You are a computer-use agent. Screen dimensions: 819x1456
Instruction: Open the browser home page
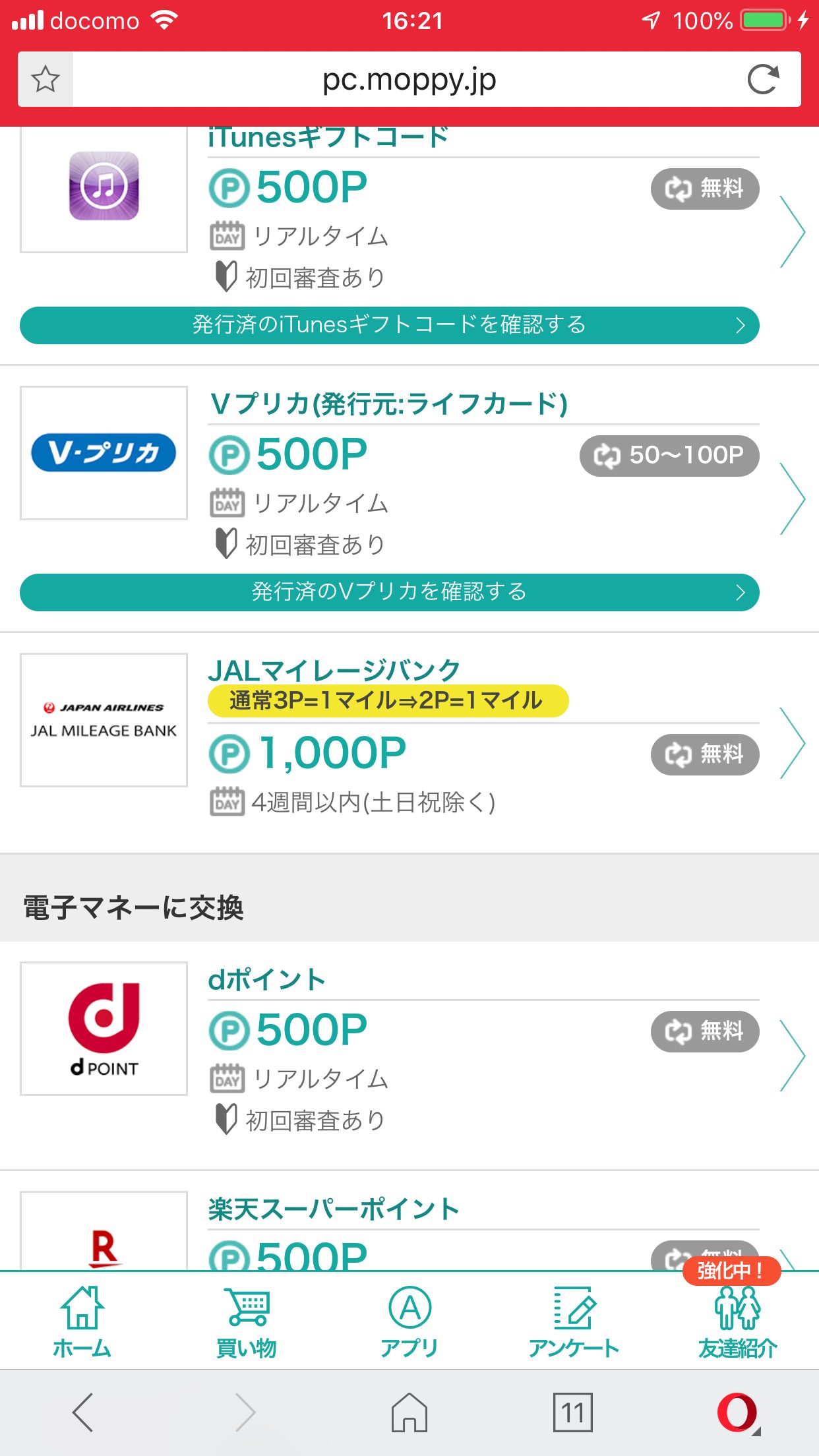[409, 1412]
